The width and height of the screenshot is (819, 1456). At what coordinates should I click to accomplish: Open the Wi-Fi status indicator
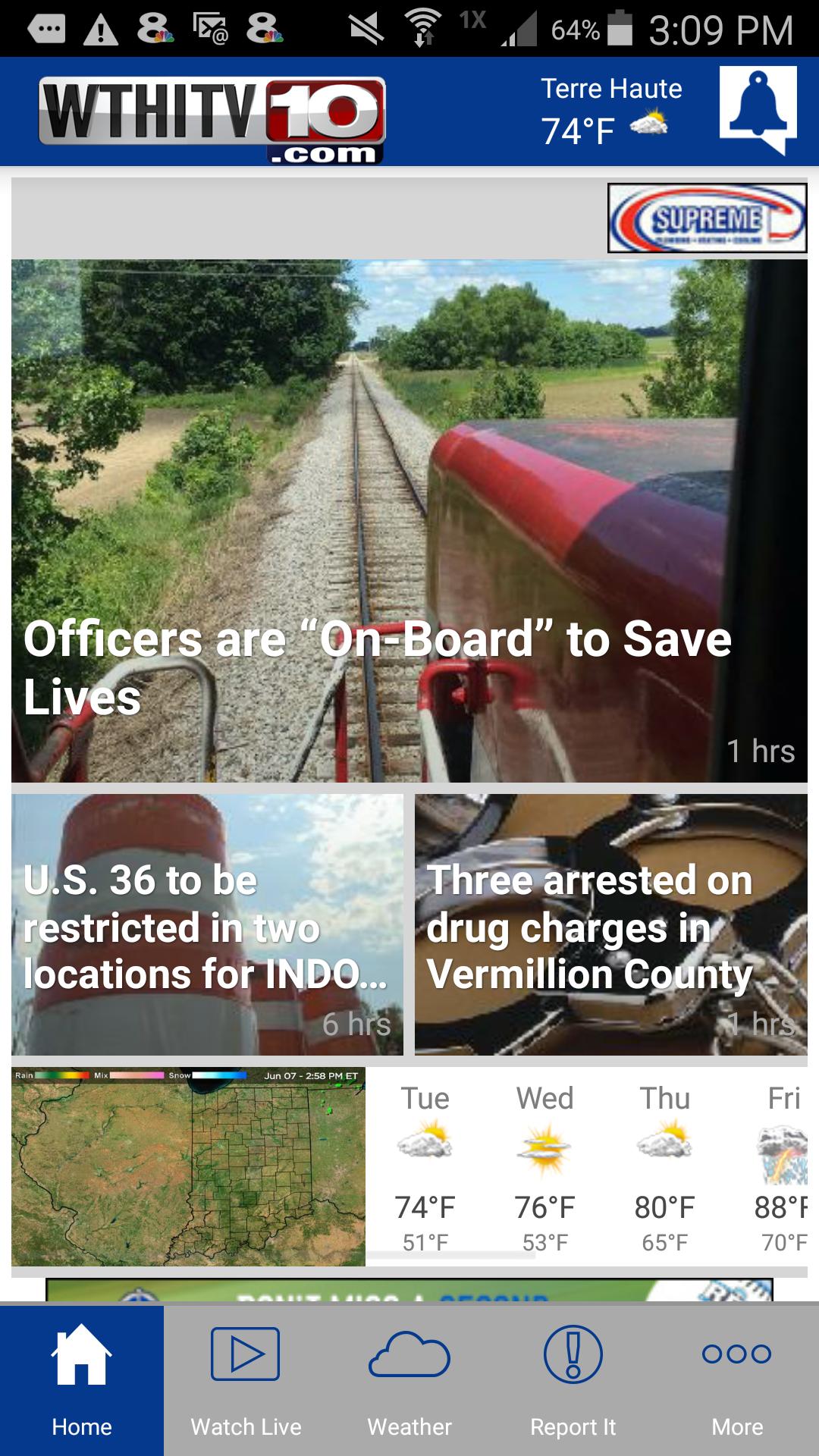pyautogui.click(x=422, y=24)
